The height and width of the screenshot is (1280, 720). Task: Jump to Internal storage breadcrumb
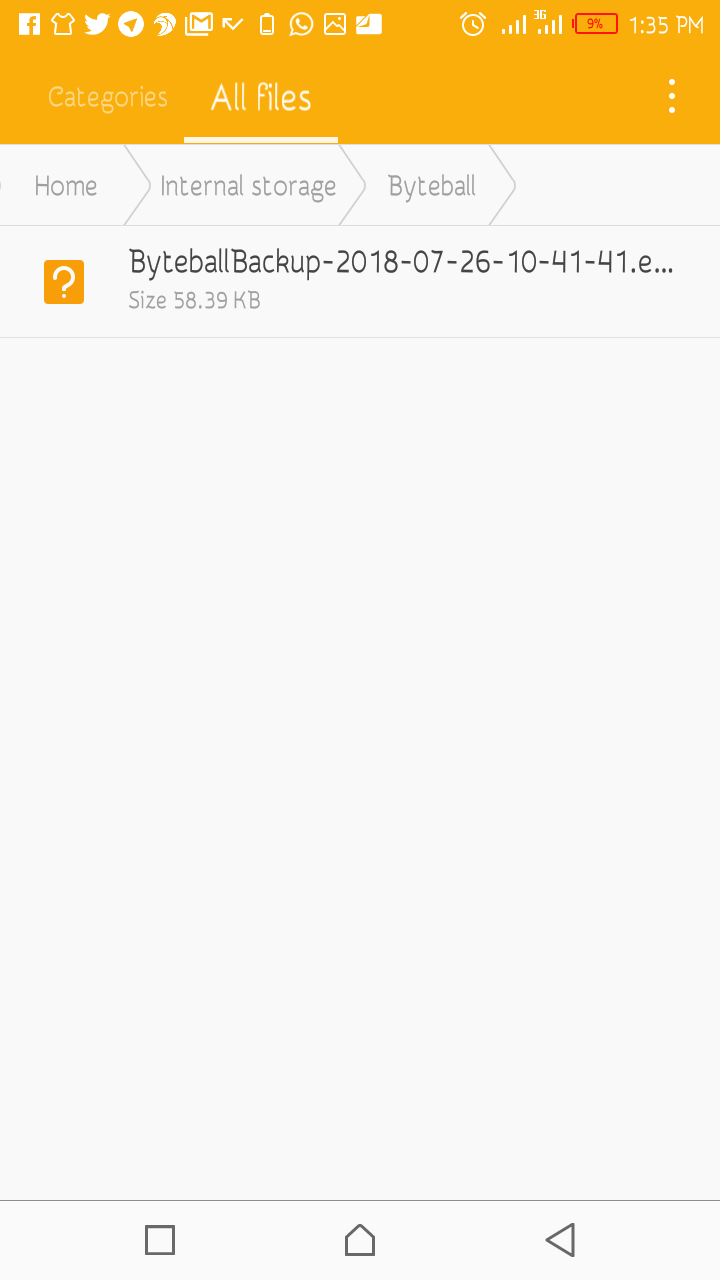pos(248,186)
